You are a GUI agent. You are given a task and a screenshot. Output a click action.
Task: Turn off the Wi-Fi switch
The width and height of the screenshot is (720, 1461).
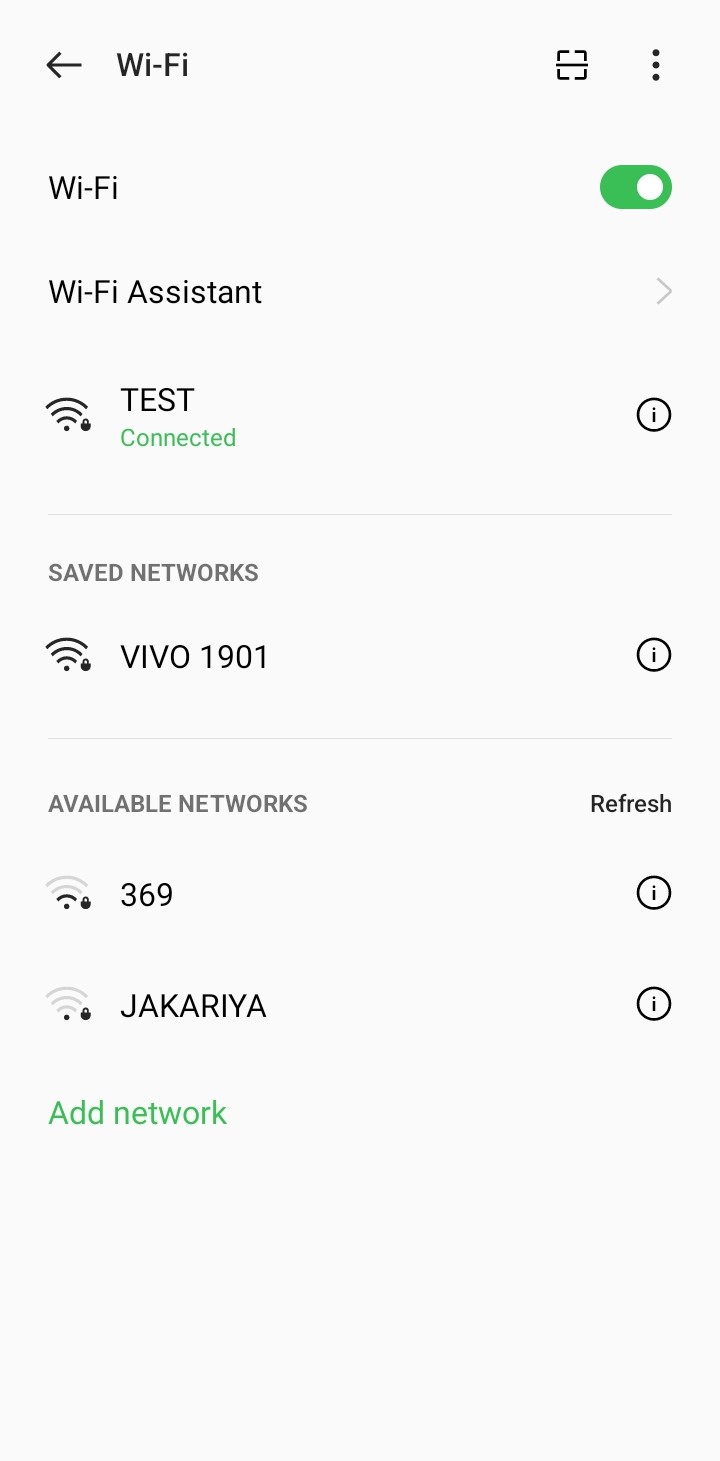[x=635, y=187]
